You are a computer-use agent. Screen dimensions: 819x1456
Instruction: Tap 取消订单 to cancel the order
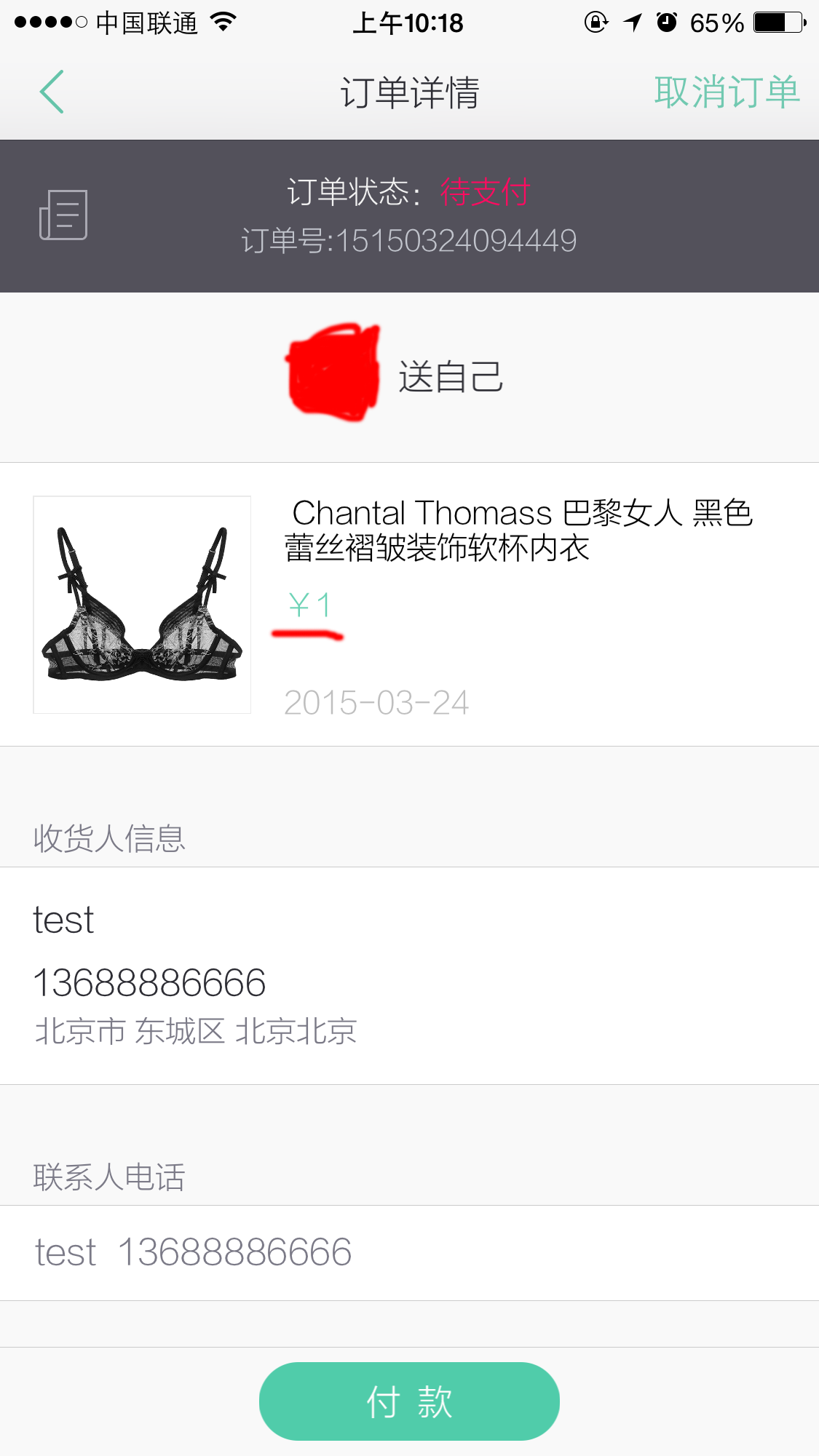coord(727,92)
